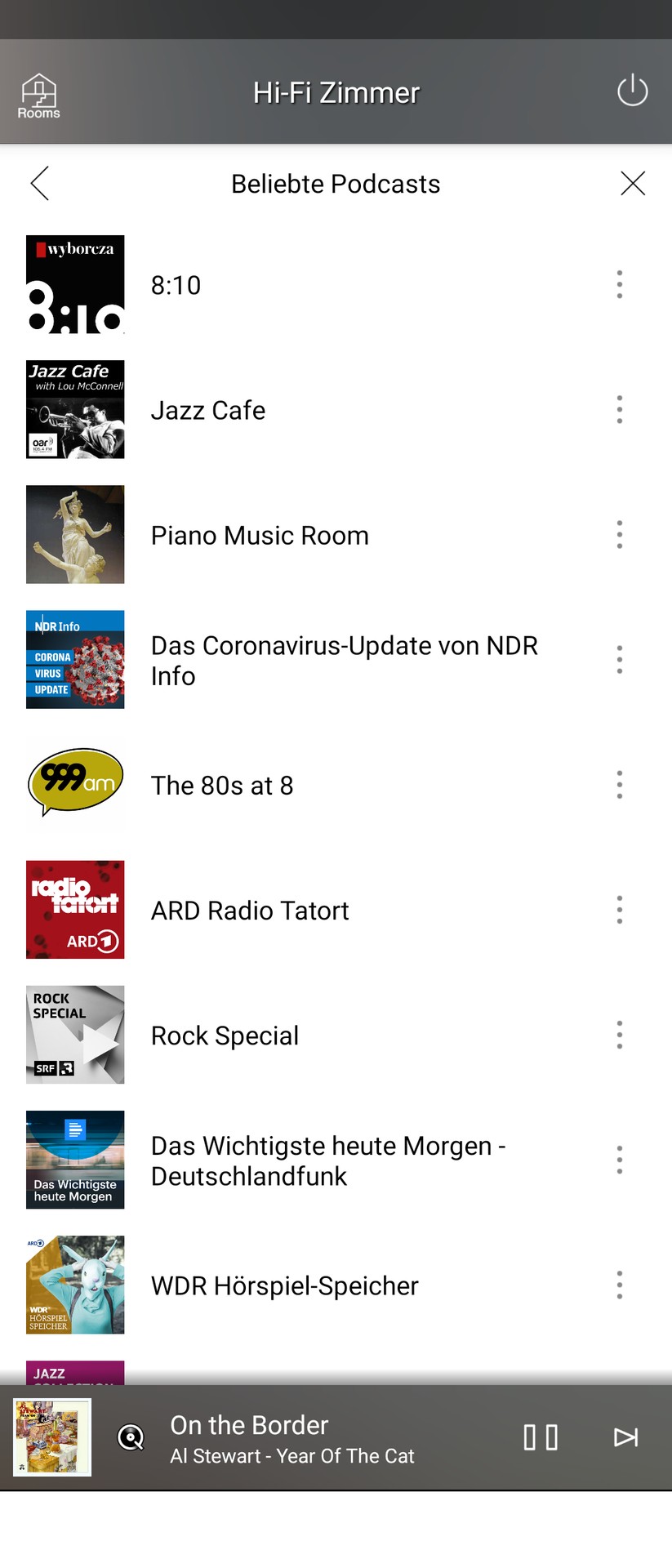Open the options menu for Jazz Cafe
Screen dimensions: 672x1568
pyautogui.click(x=619, y=409)
